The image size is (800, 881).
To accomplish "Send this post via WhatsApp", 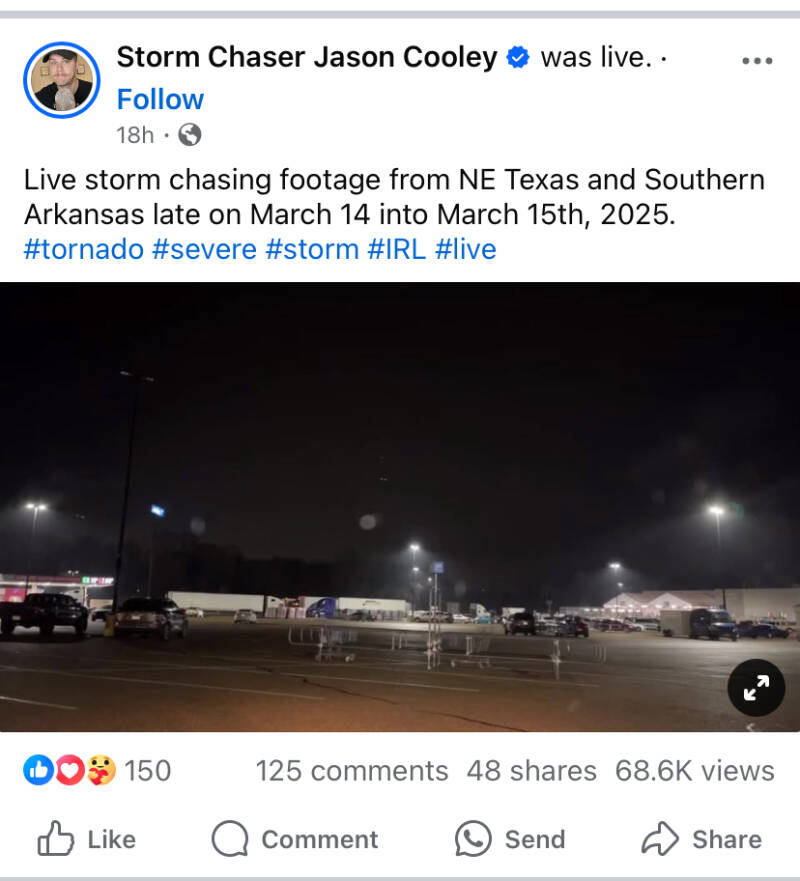I will pos(510,839).
